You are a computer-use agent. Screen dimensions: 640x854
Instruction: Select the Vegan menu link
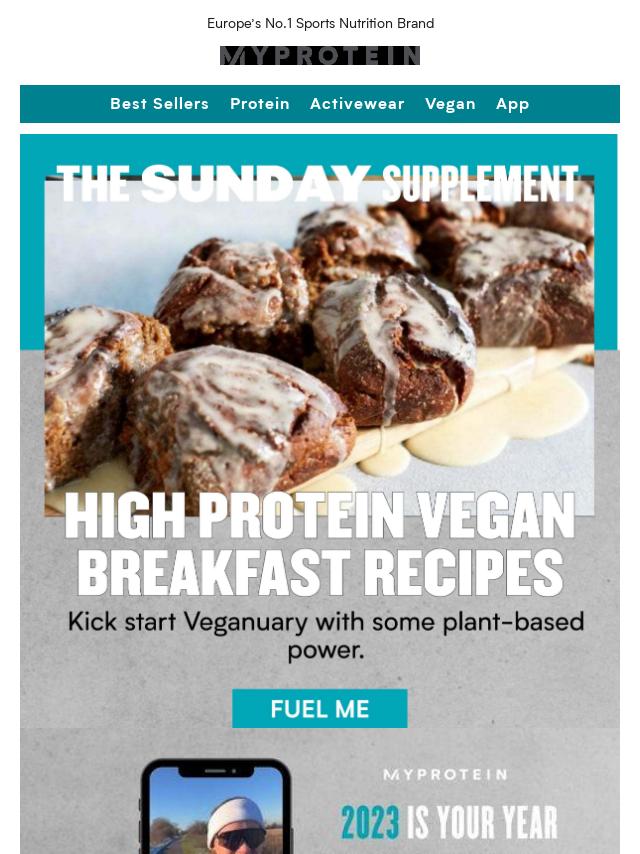pyautogui.click(x=450, y=104)
